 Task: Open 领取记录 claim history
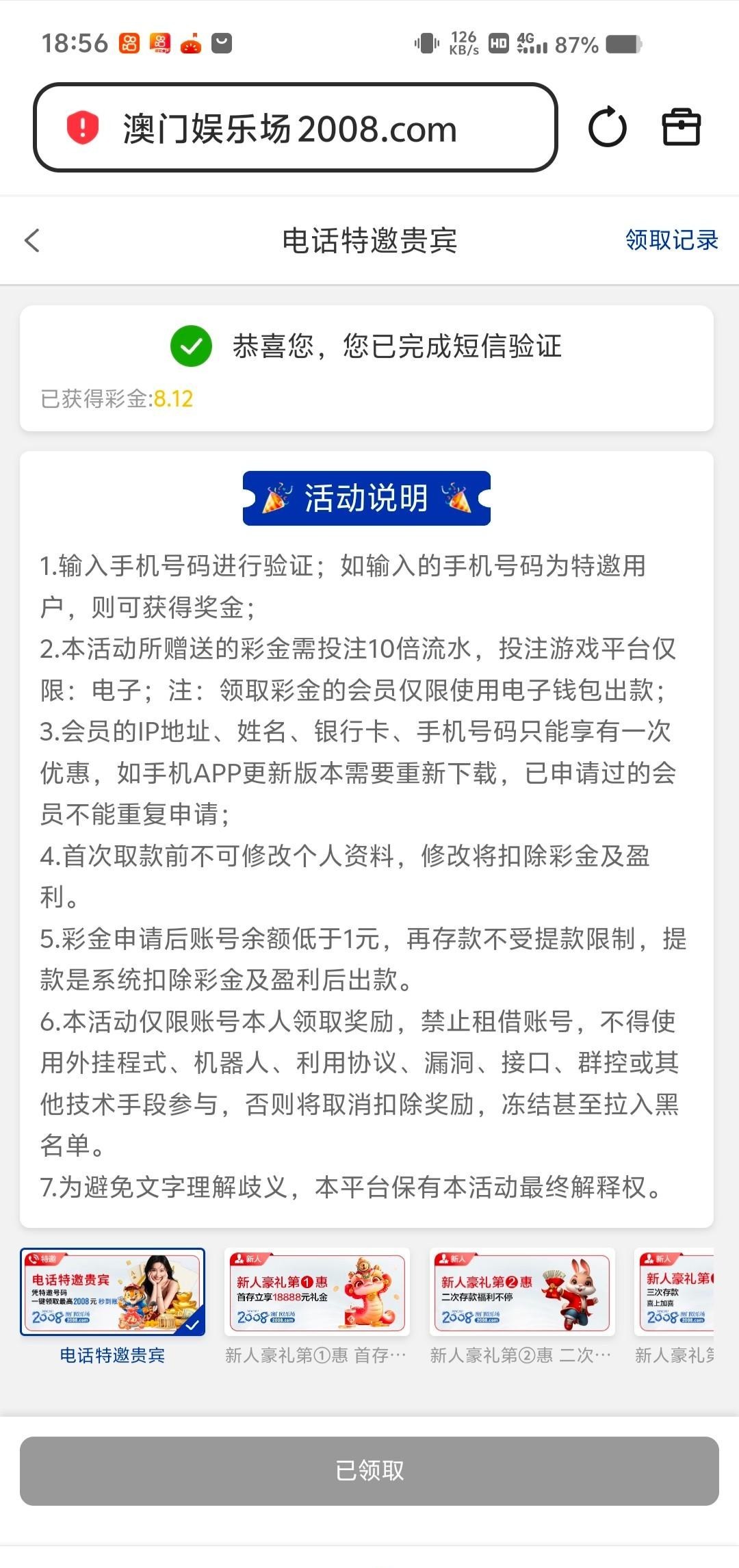pos(671,240)
